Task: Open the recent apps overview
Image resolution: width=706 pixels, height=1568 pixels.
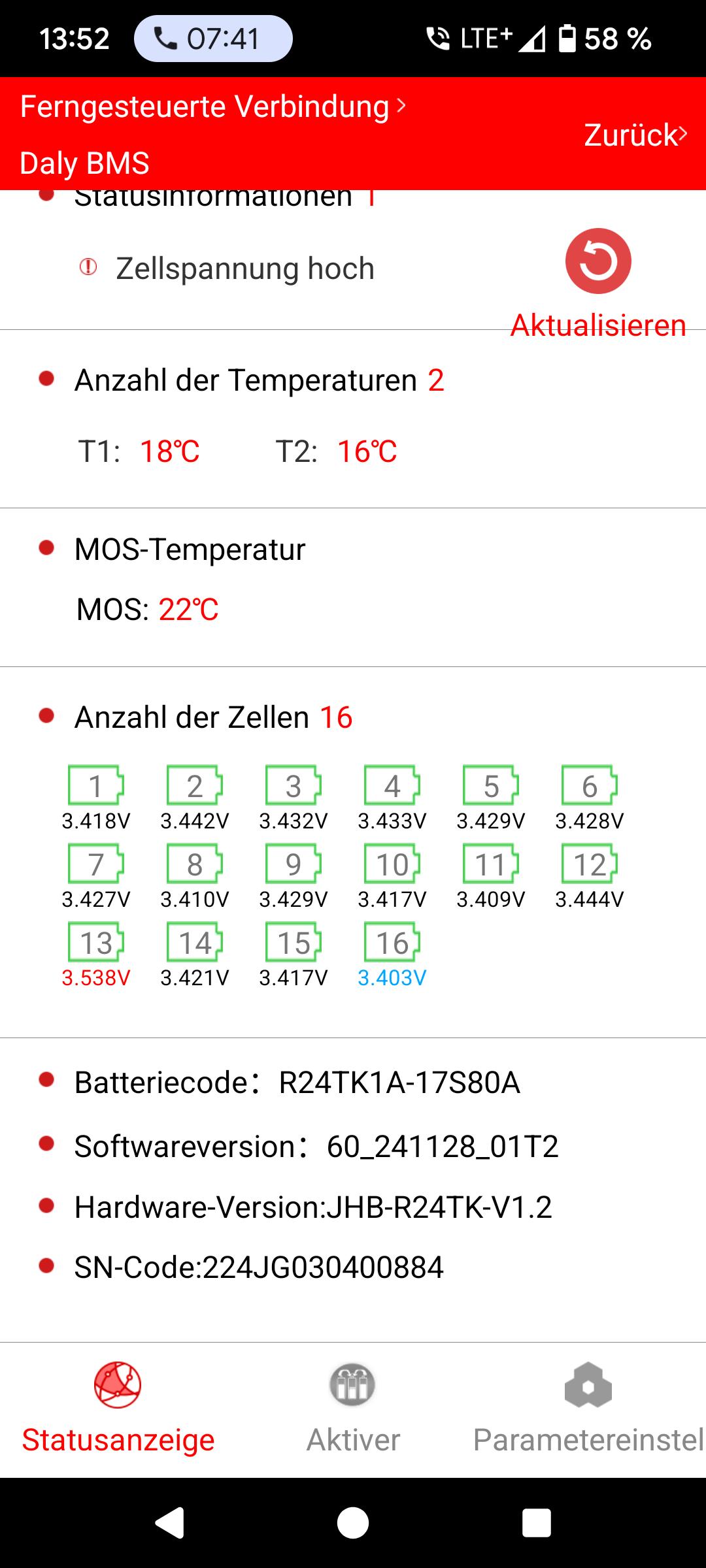Action: [x=536, y=1524]
